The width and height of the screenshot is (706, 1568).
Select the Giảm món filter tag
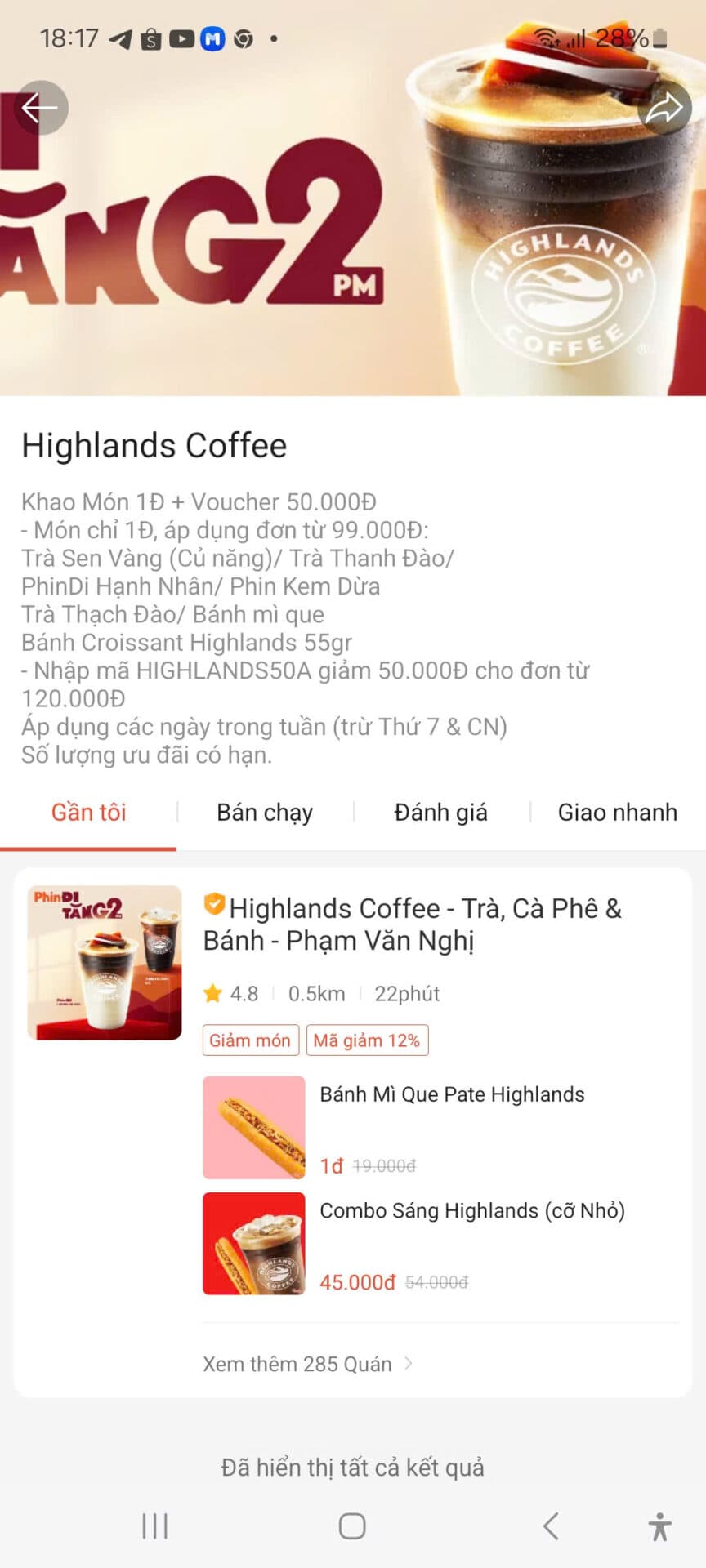[x=250, y=1040]
